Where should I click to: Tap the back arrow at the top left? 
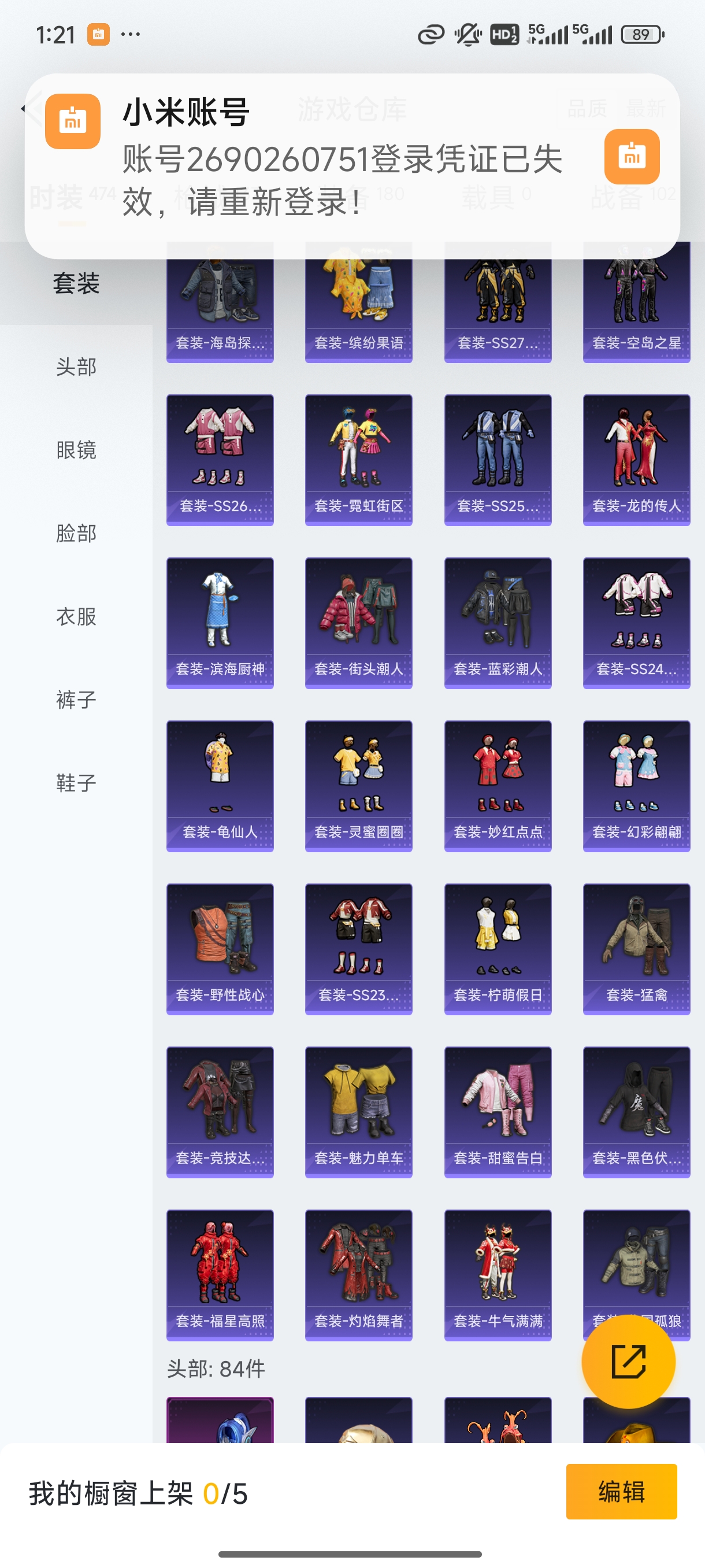tap(29, 110)
